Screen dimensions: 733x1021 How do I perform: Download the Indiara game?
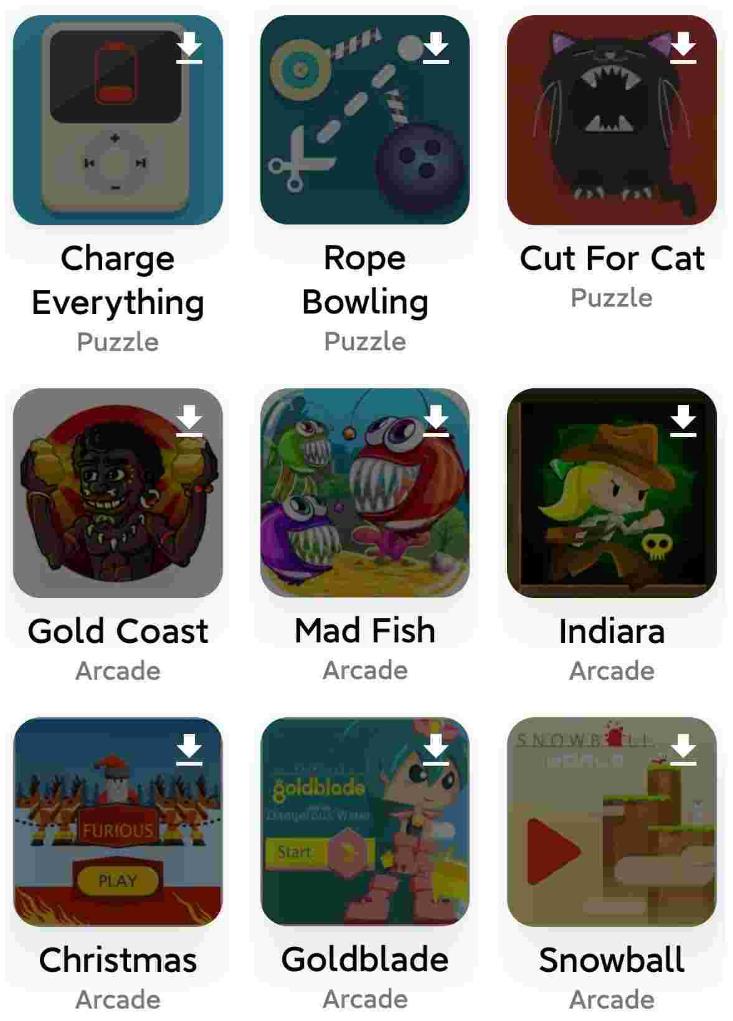pos(683,421)
